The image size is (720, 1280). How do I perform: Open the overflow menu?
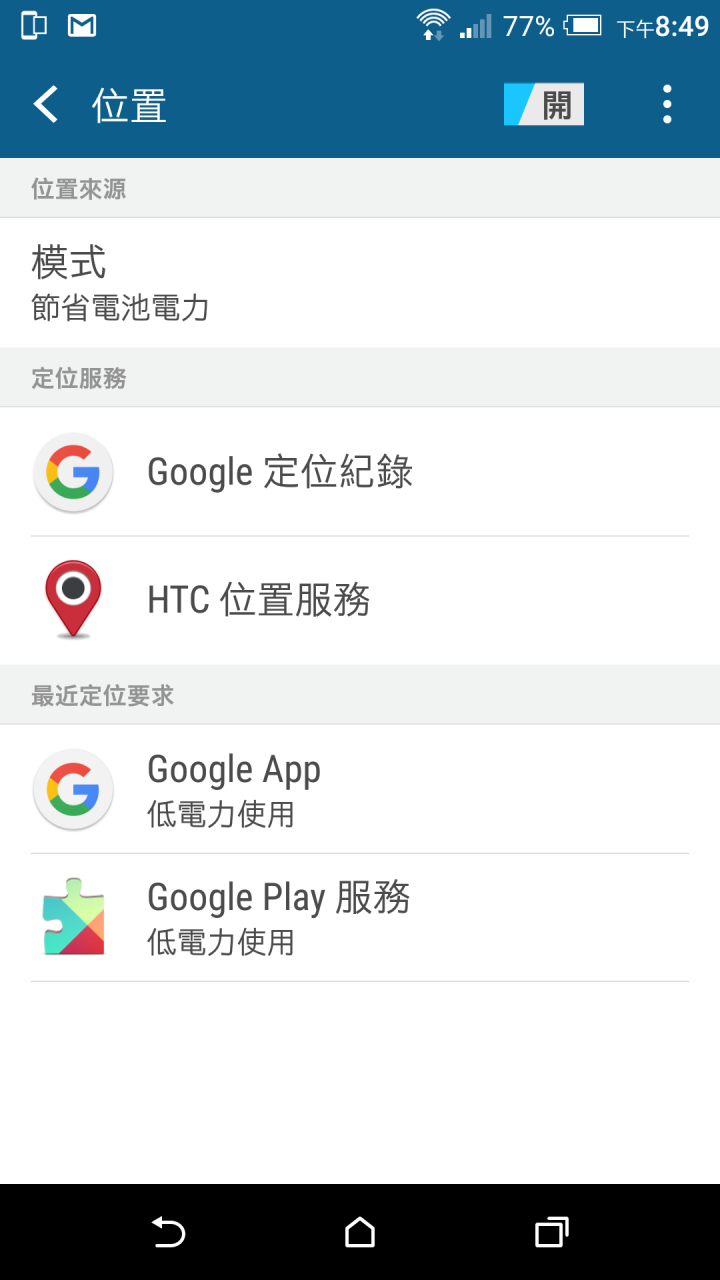(667, 105)
